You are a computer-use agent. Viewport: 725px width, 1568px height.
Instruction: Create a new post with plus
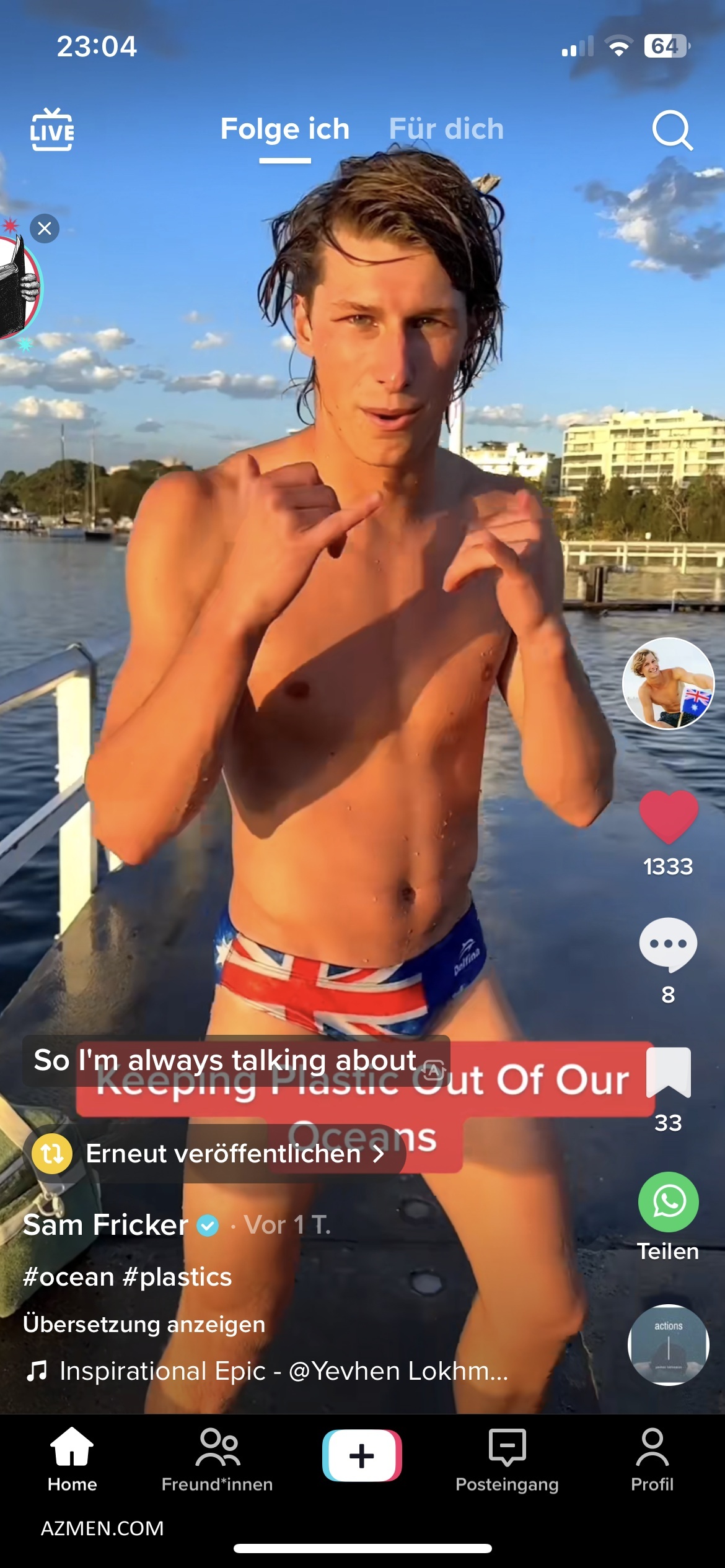click(362, 1455)
